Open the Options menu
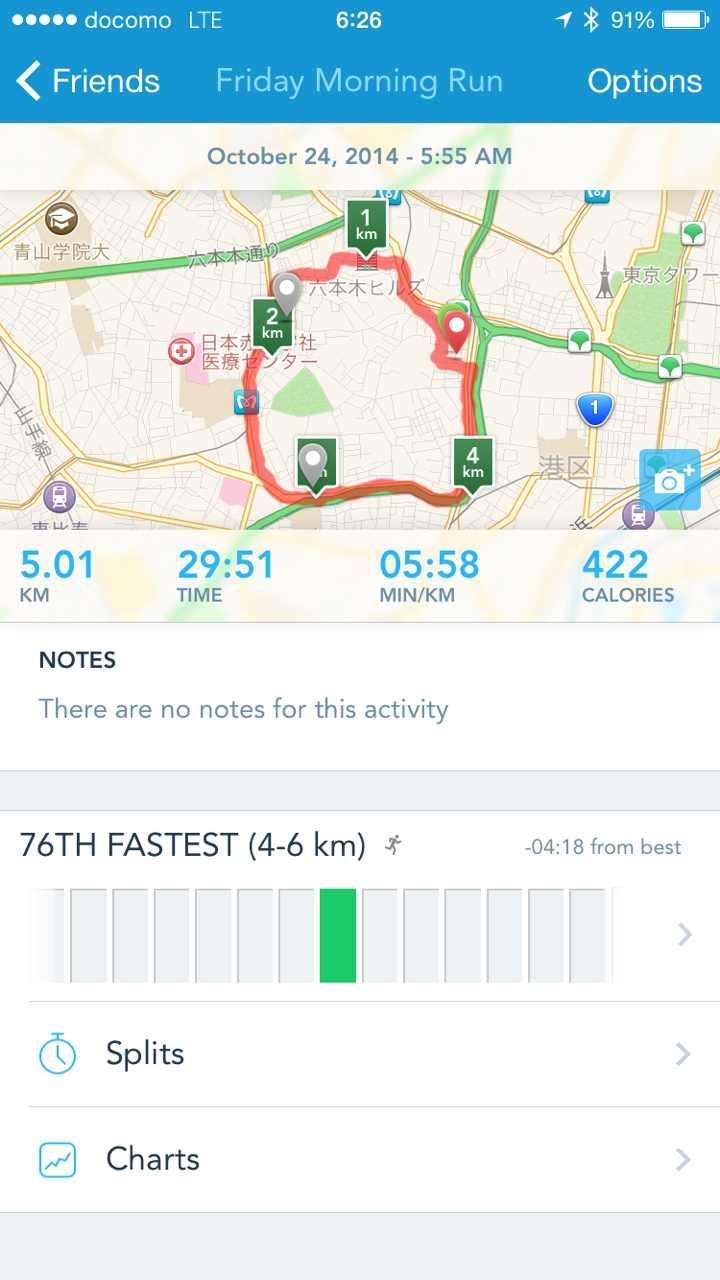The image size is (720, 1280). (x=644, y=81)
